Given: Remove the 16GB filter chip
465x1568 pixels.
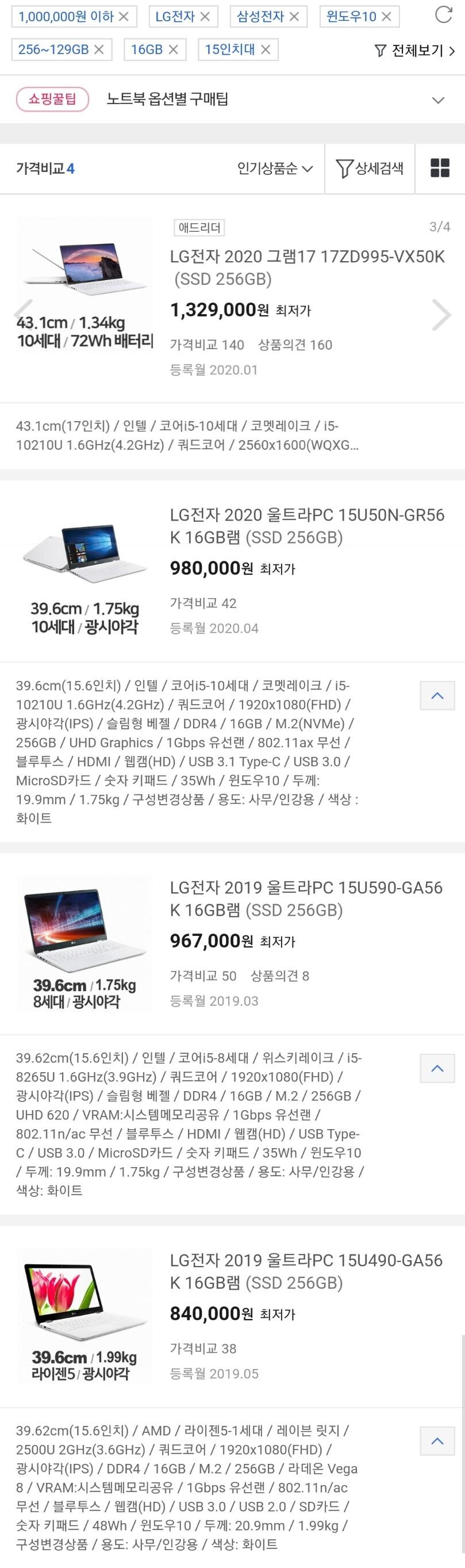Looking at the screenshot, I should (174, 49).
